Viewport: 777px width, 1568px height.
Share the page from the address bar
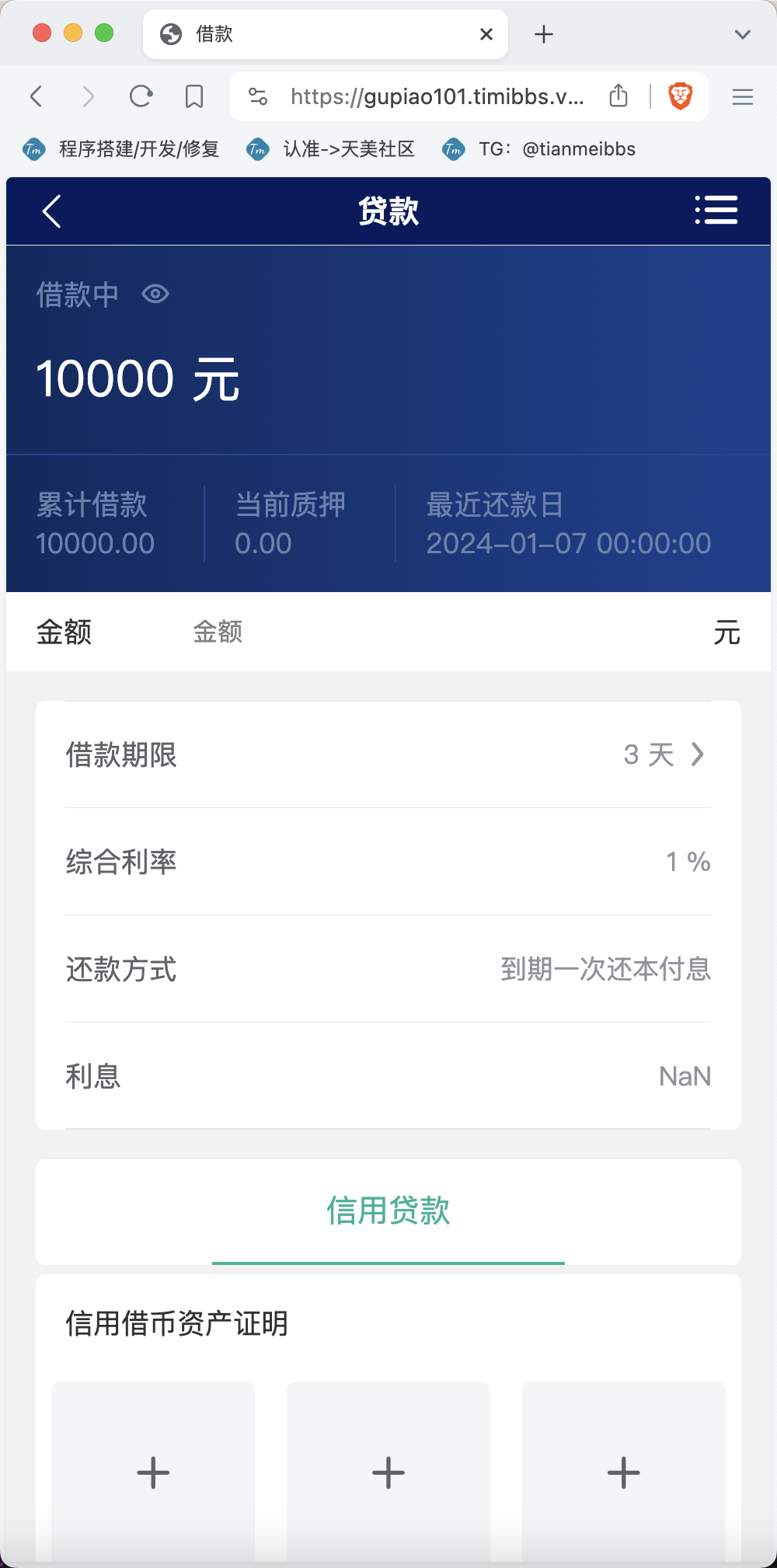point(618,96)
